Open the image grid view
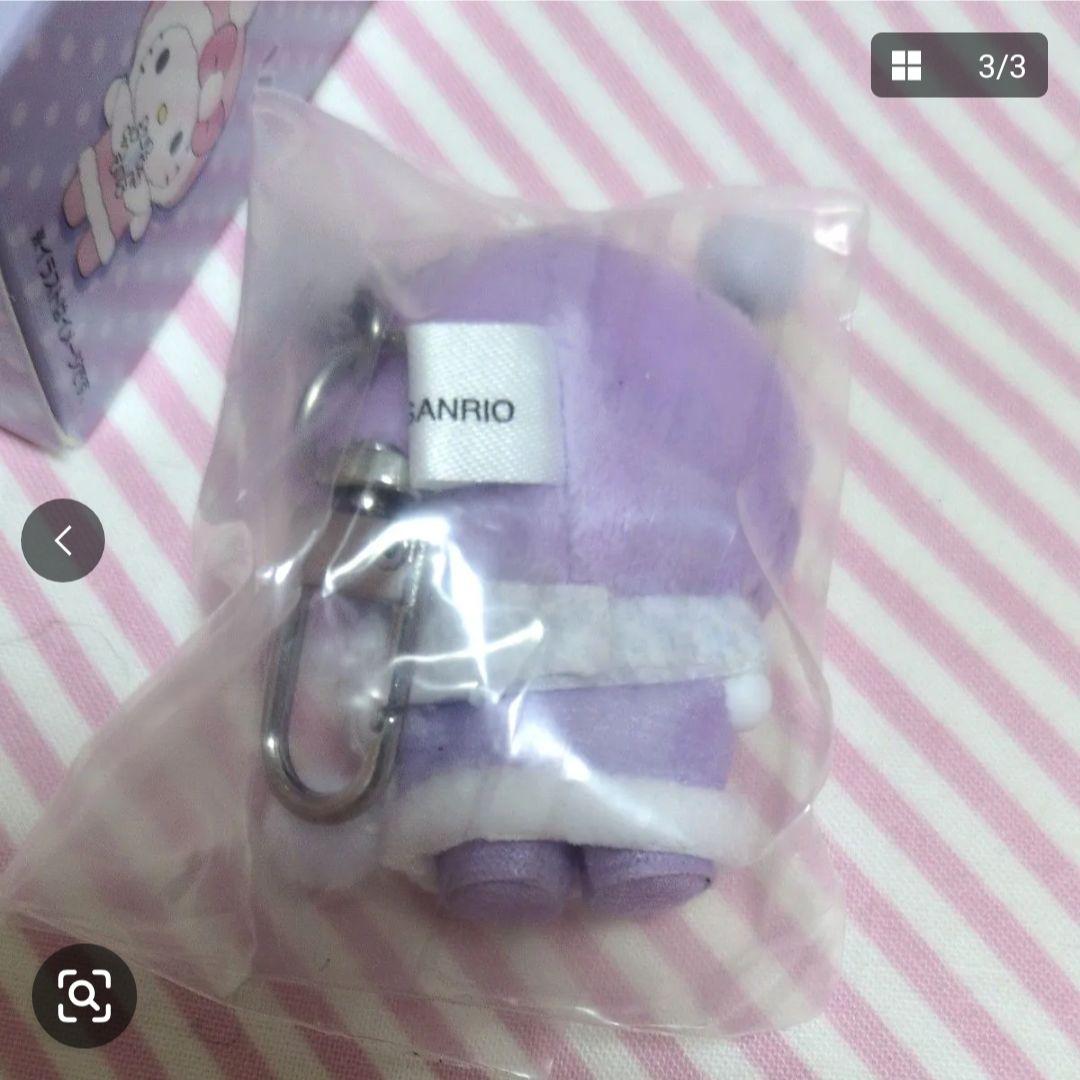Viewport: 1080px width, 1080px height. [x=907, y=66]
